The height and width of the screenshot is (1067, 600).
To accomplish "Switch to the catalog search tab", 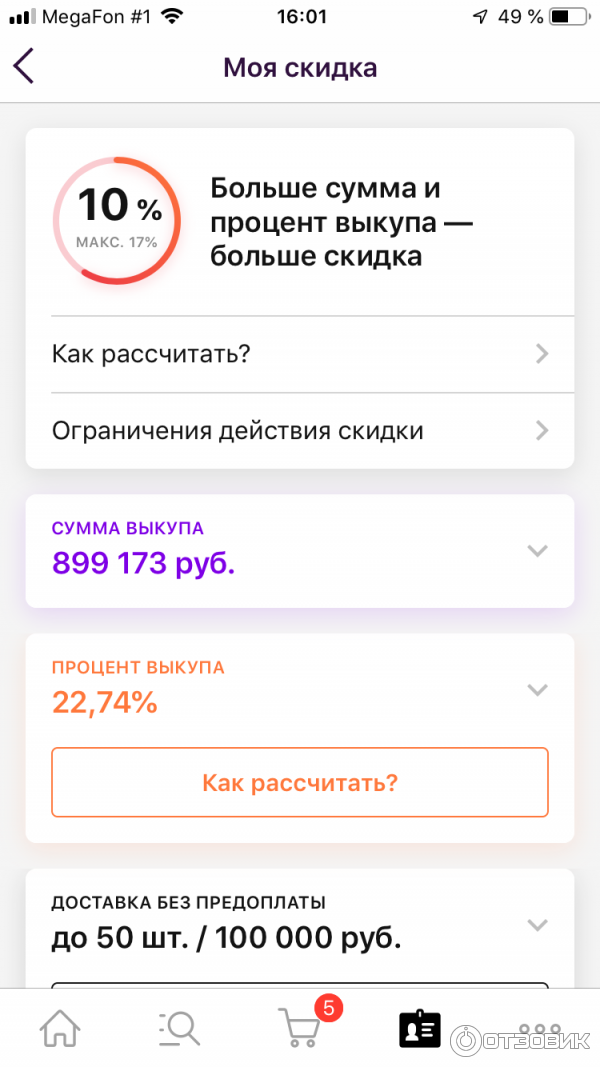I will point(180,1028).
